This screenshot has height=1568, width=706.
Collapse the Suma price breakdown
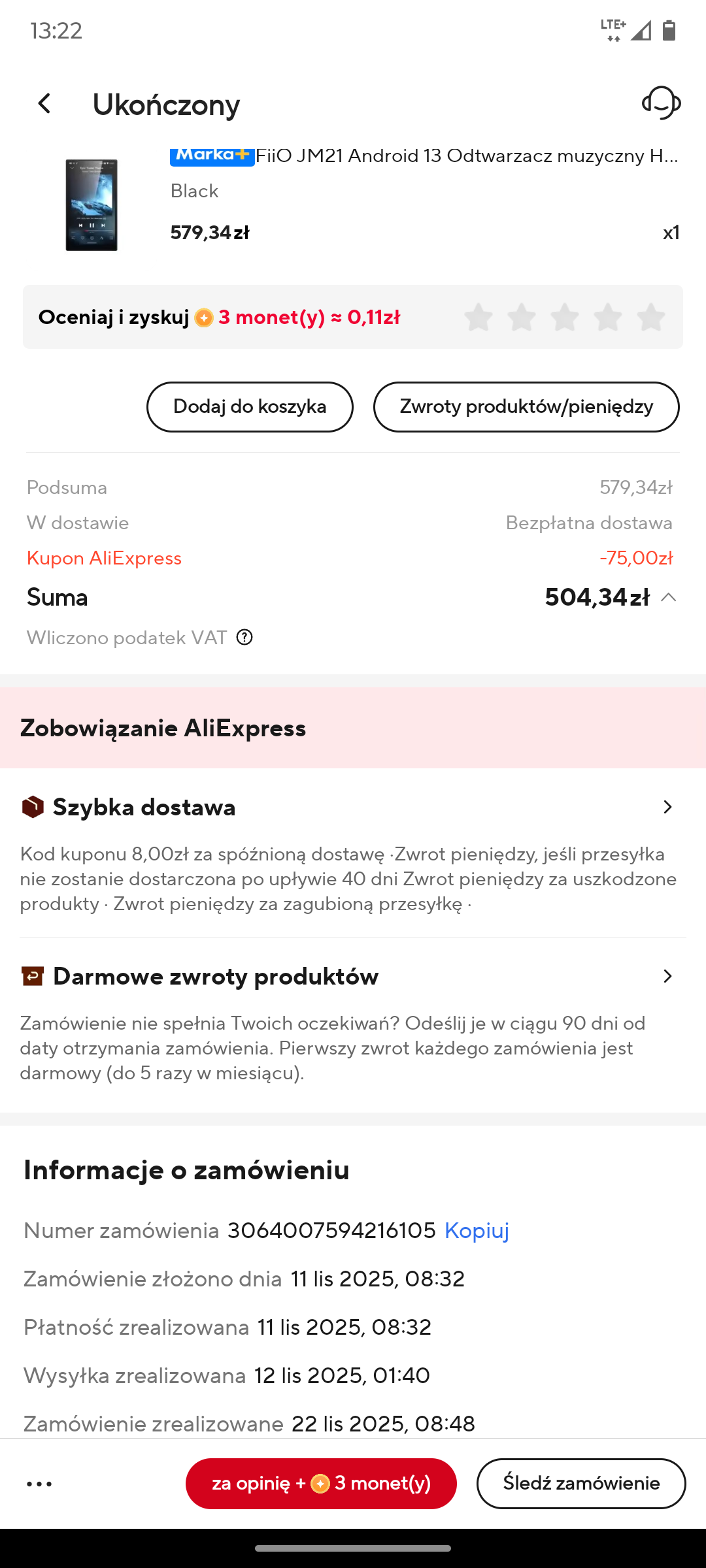(668, 597)
